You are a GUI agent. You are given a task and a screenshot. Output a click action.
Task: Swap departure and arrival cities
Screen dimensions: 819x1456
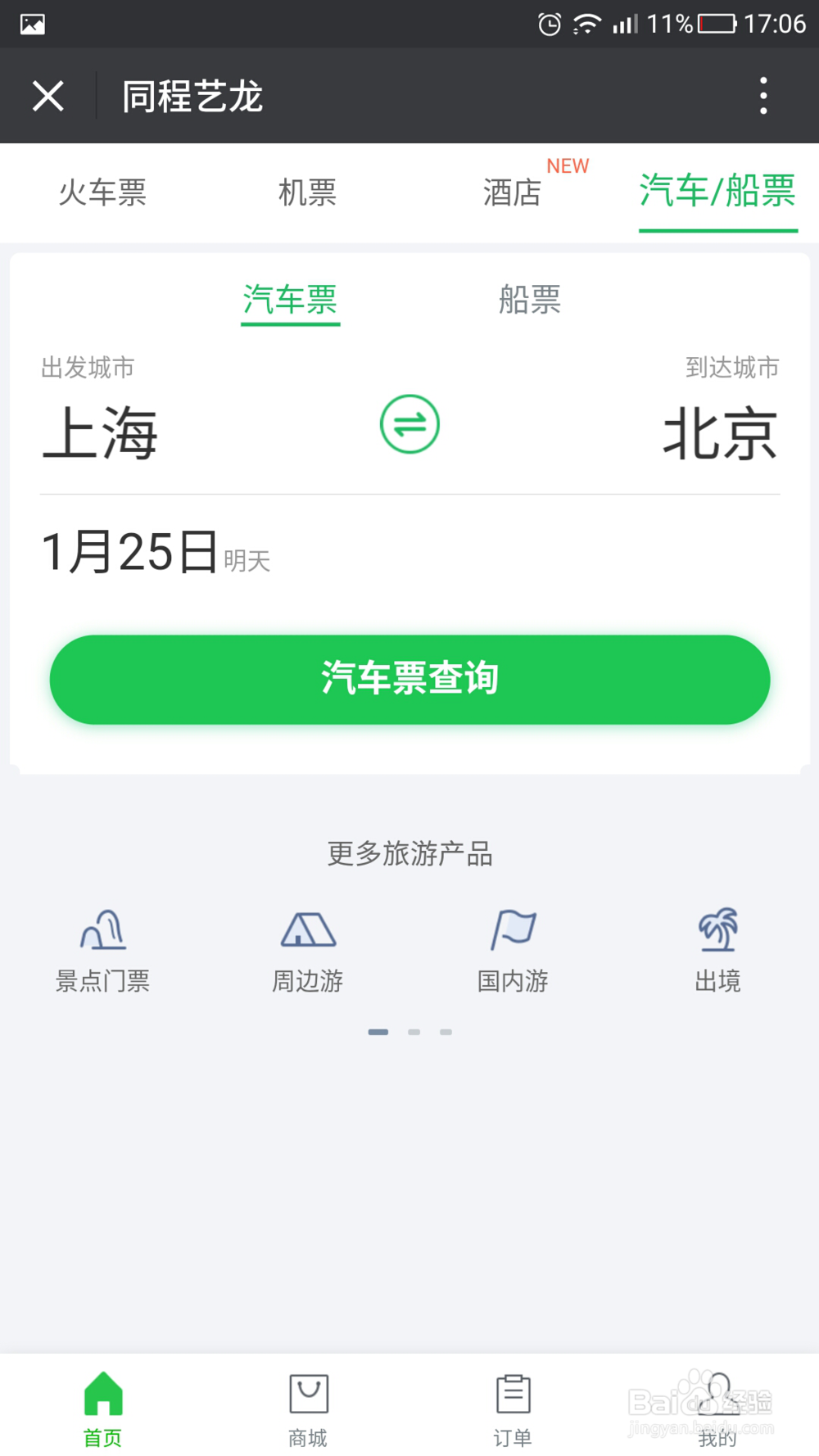[x=409, y=424]
